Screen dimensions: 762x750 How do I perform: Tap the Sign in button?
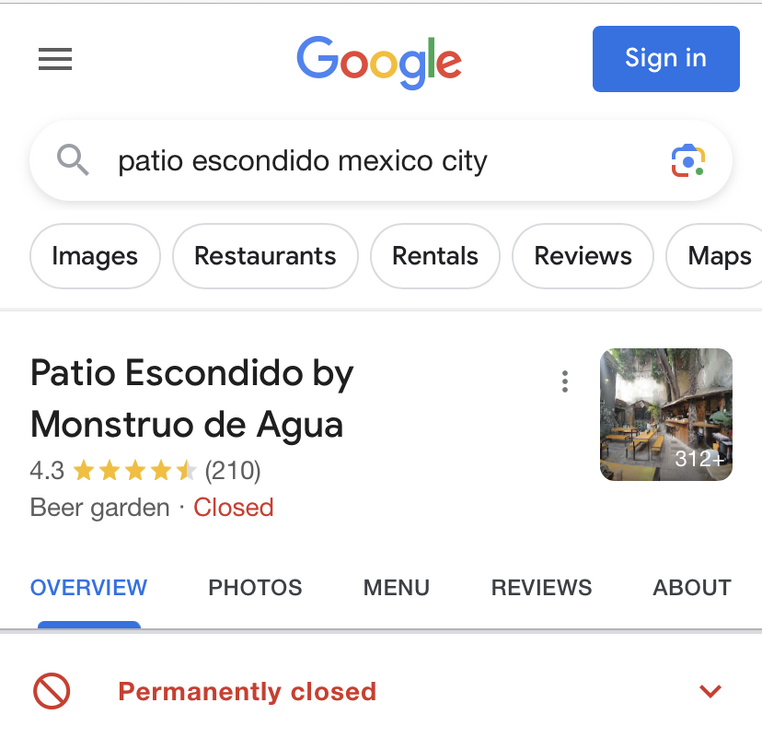(665, 59)
